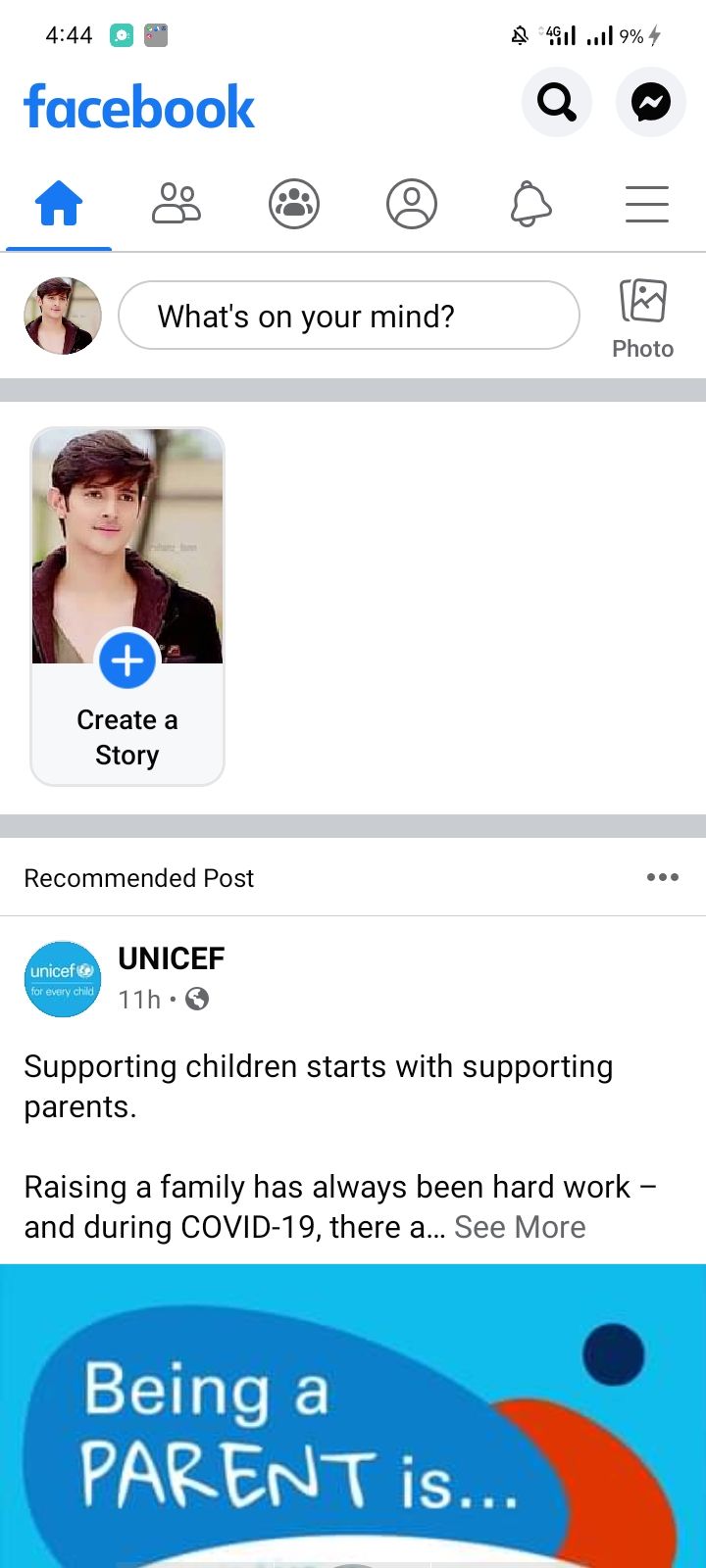Image resolution: width=706 pixels, height=1568 pixels.
Task: Expand the post with See More
Action: click(x=520, y=1227)
